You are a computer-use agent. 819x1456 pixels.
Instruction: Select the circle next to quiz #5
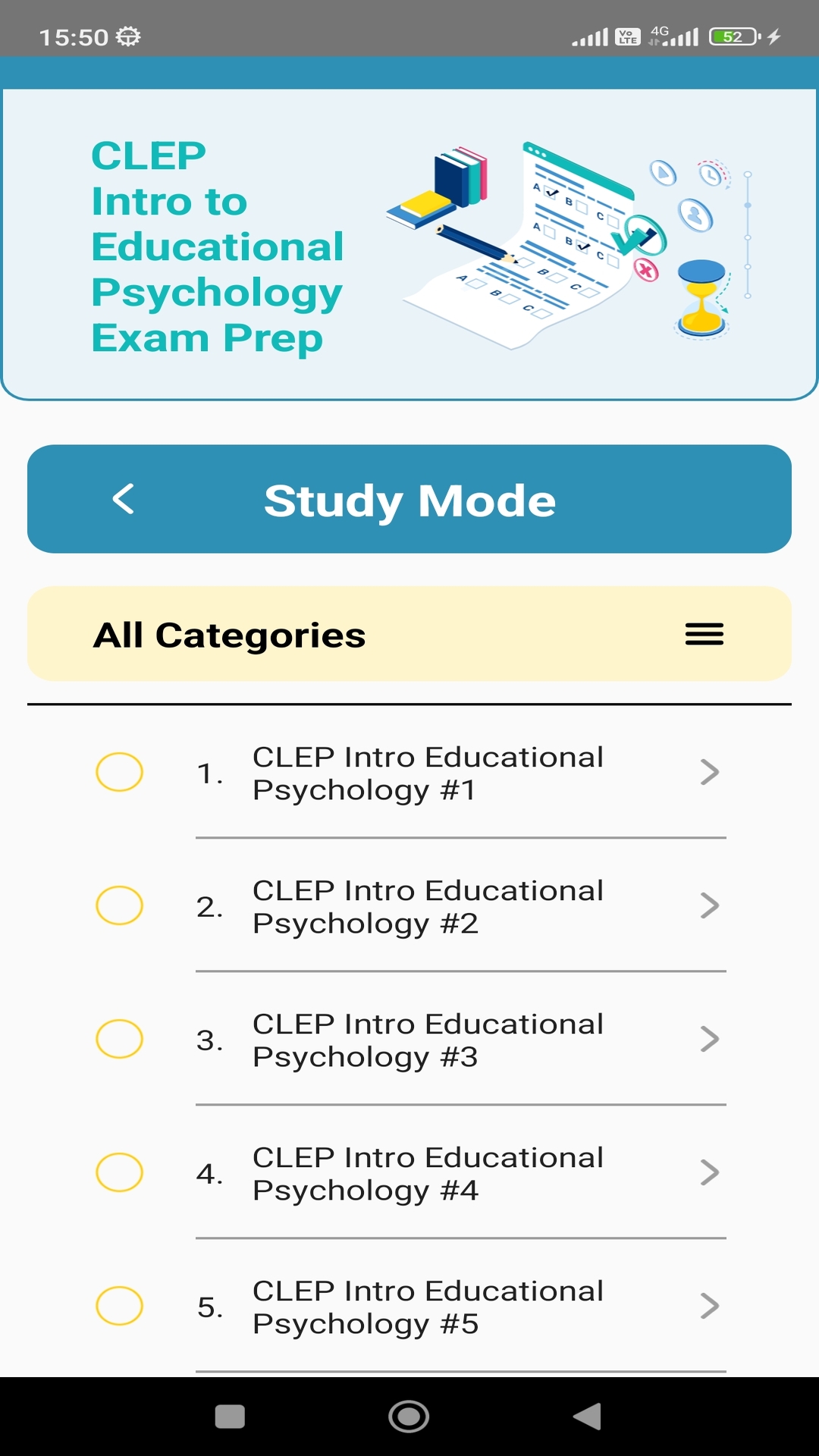119,1306
